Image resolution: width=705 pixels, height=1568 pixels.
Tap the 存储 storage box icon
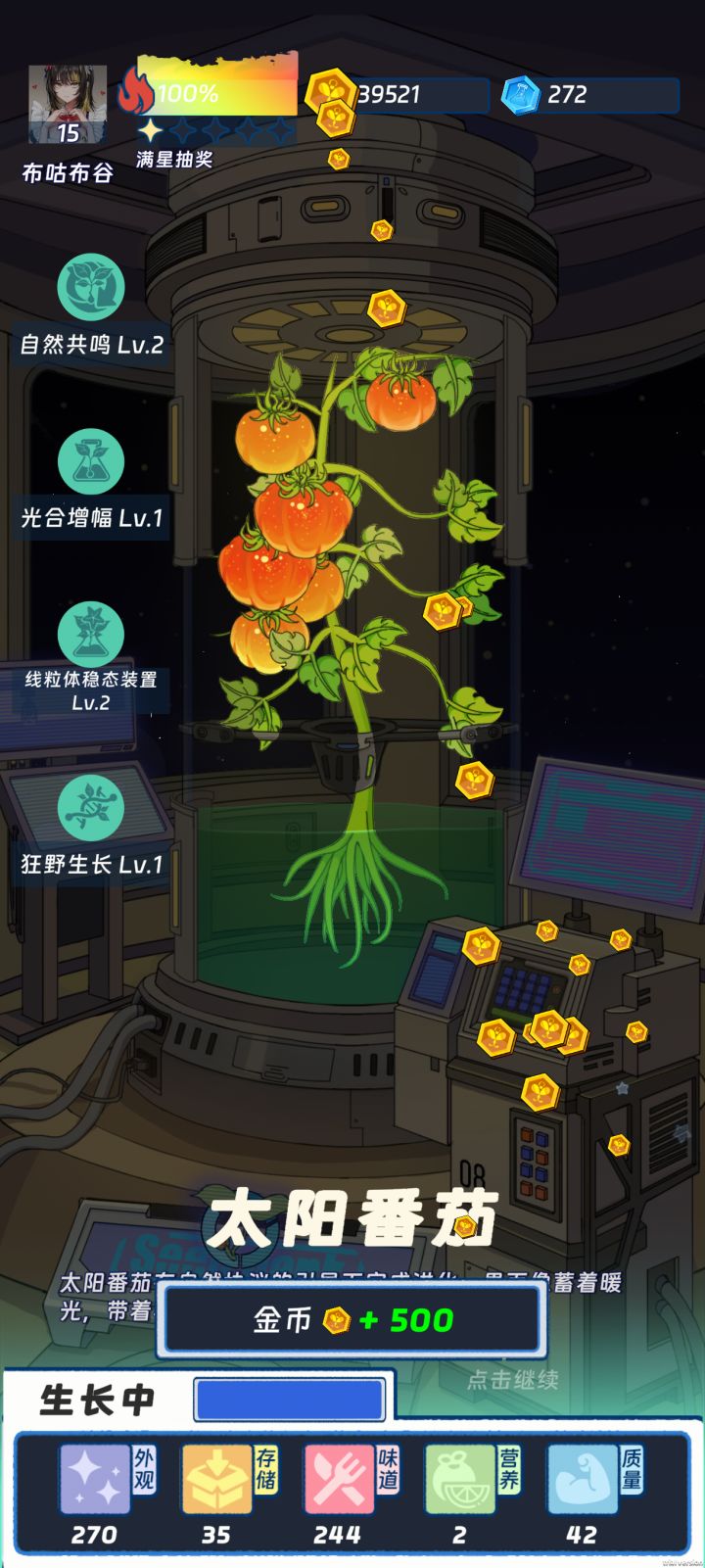tap(217, 1479)
